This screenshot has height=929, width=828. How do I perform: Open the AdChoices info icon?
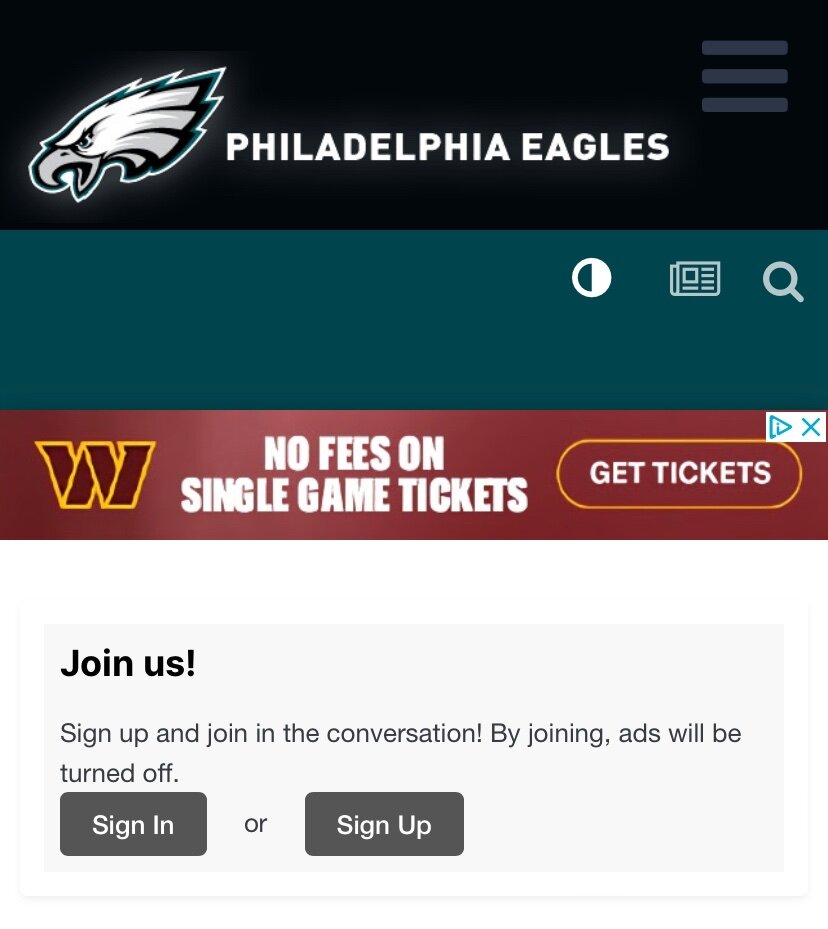tap(781, 428)
